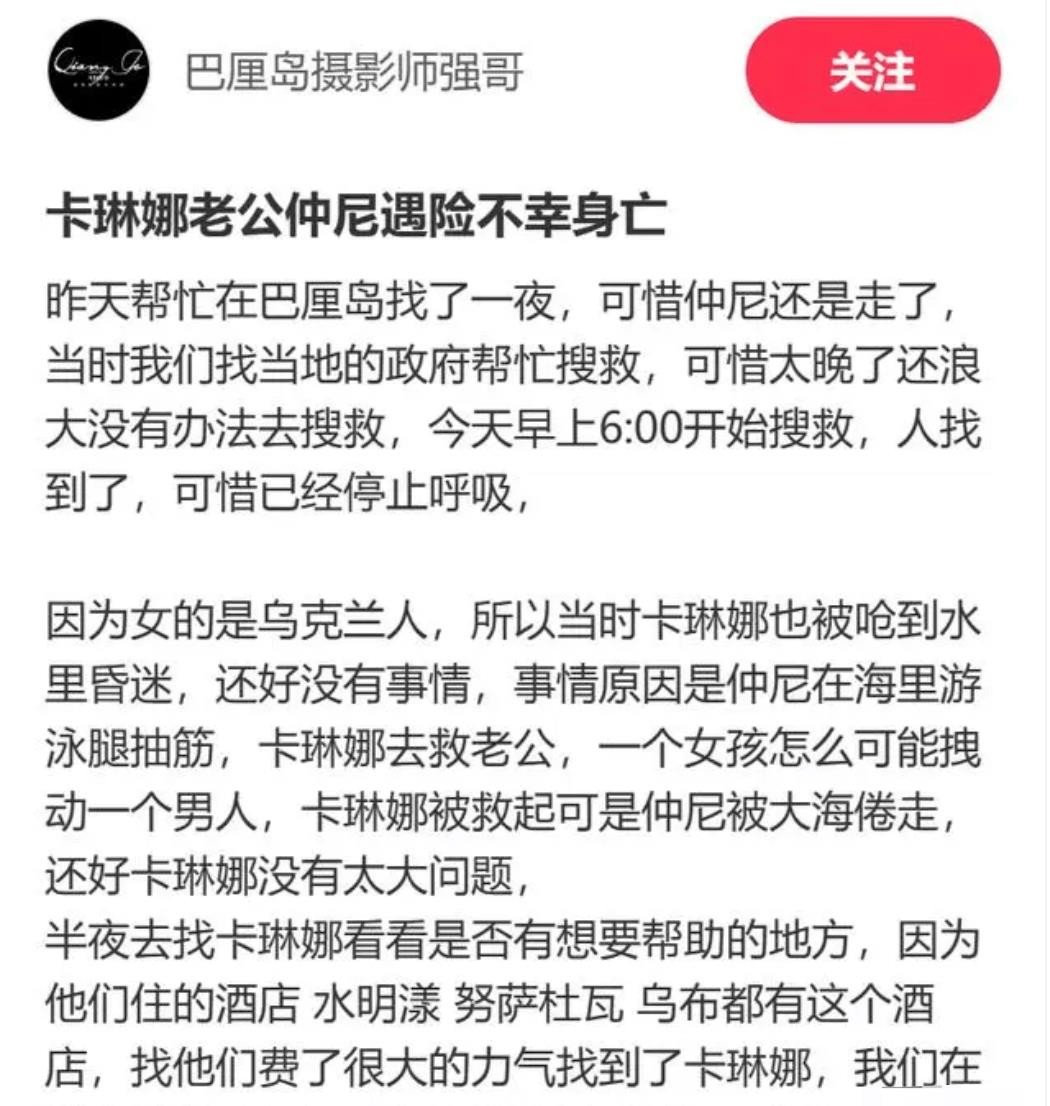Follow 巴厘岛摄影师强哥 with the 关注 button

(x=872, y=71)
